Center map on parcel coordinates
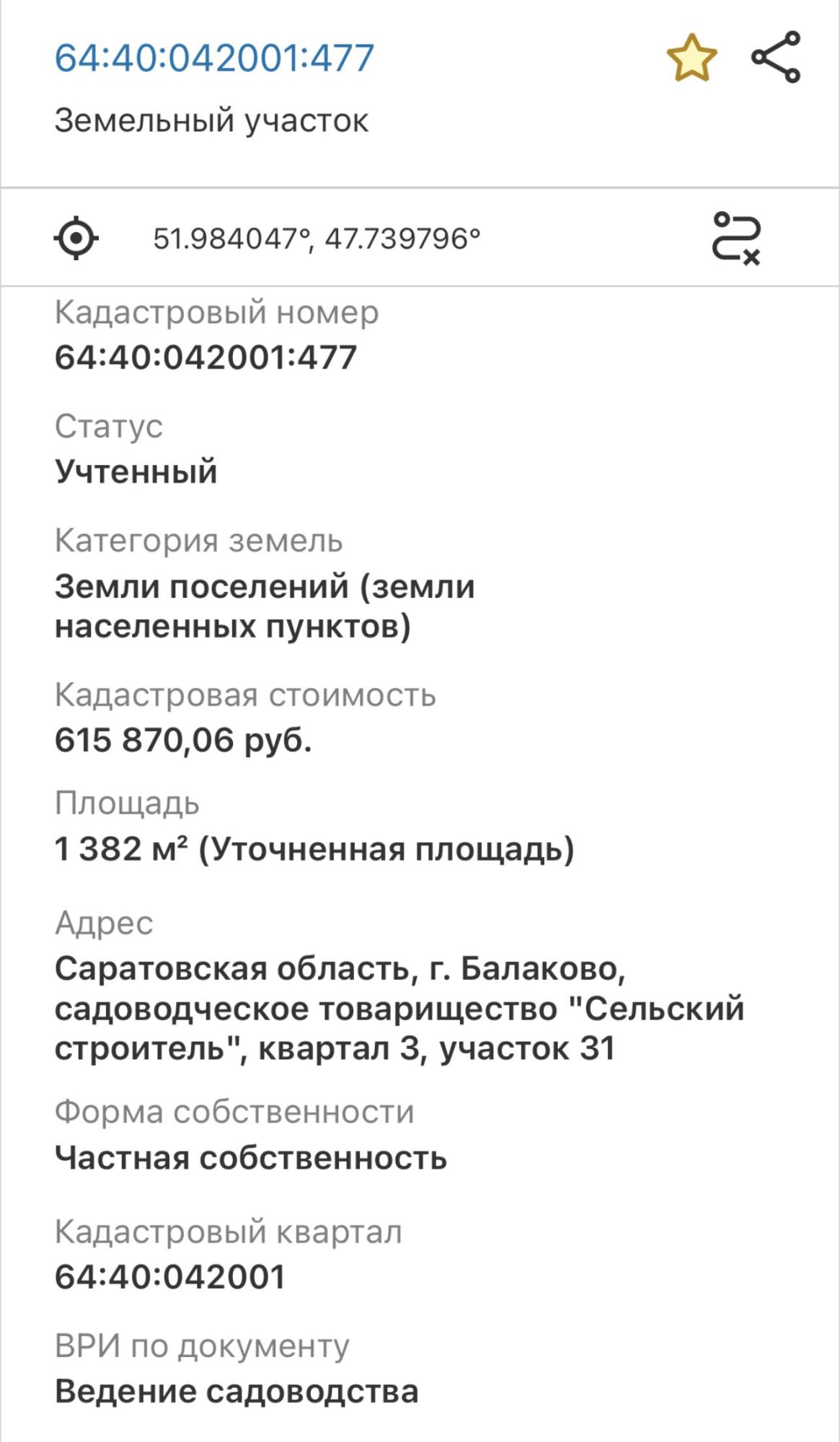The height and width of the screenshot is (1442, 840). (x=76, y=238)
